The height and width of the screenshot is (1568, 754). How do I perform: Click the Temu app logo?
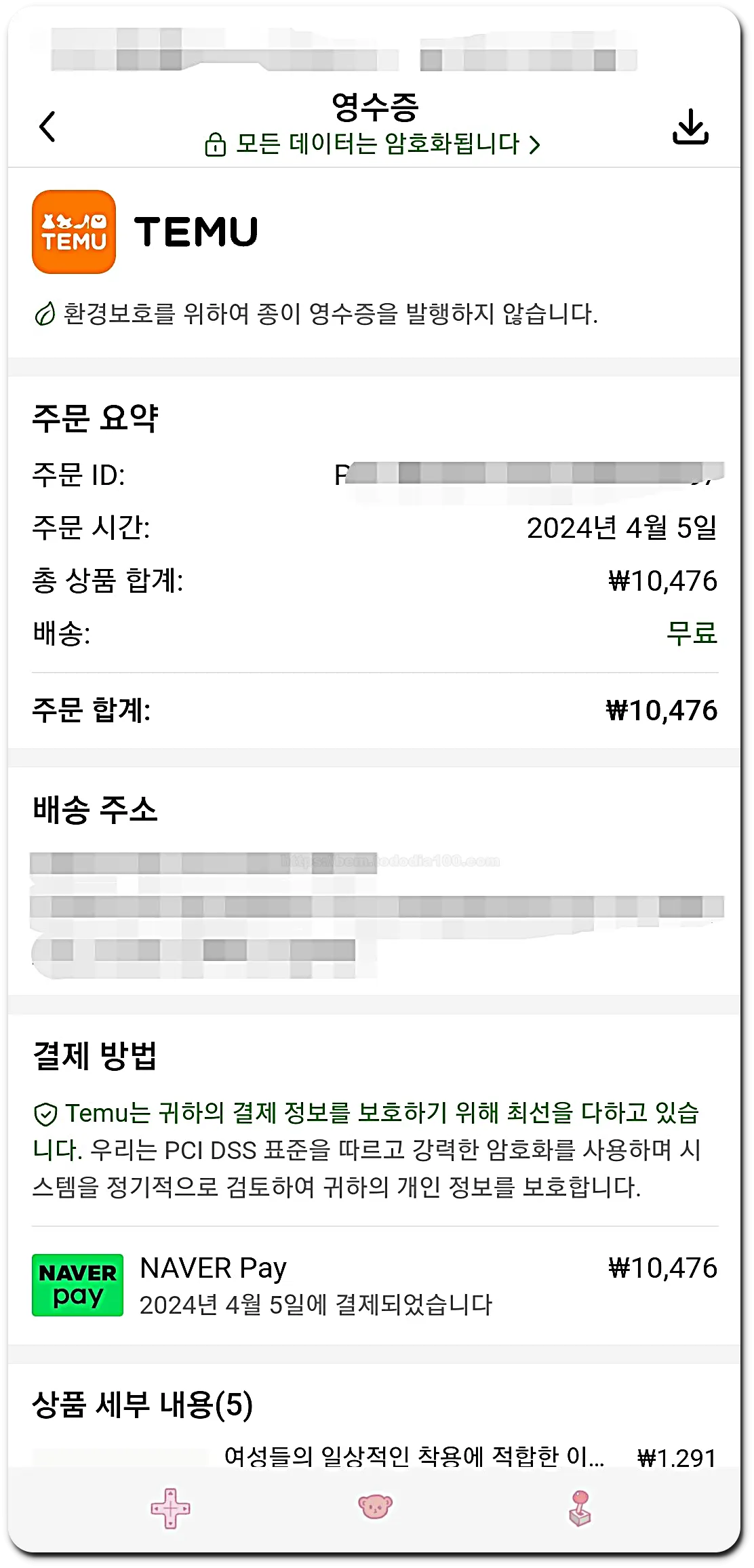73,231
